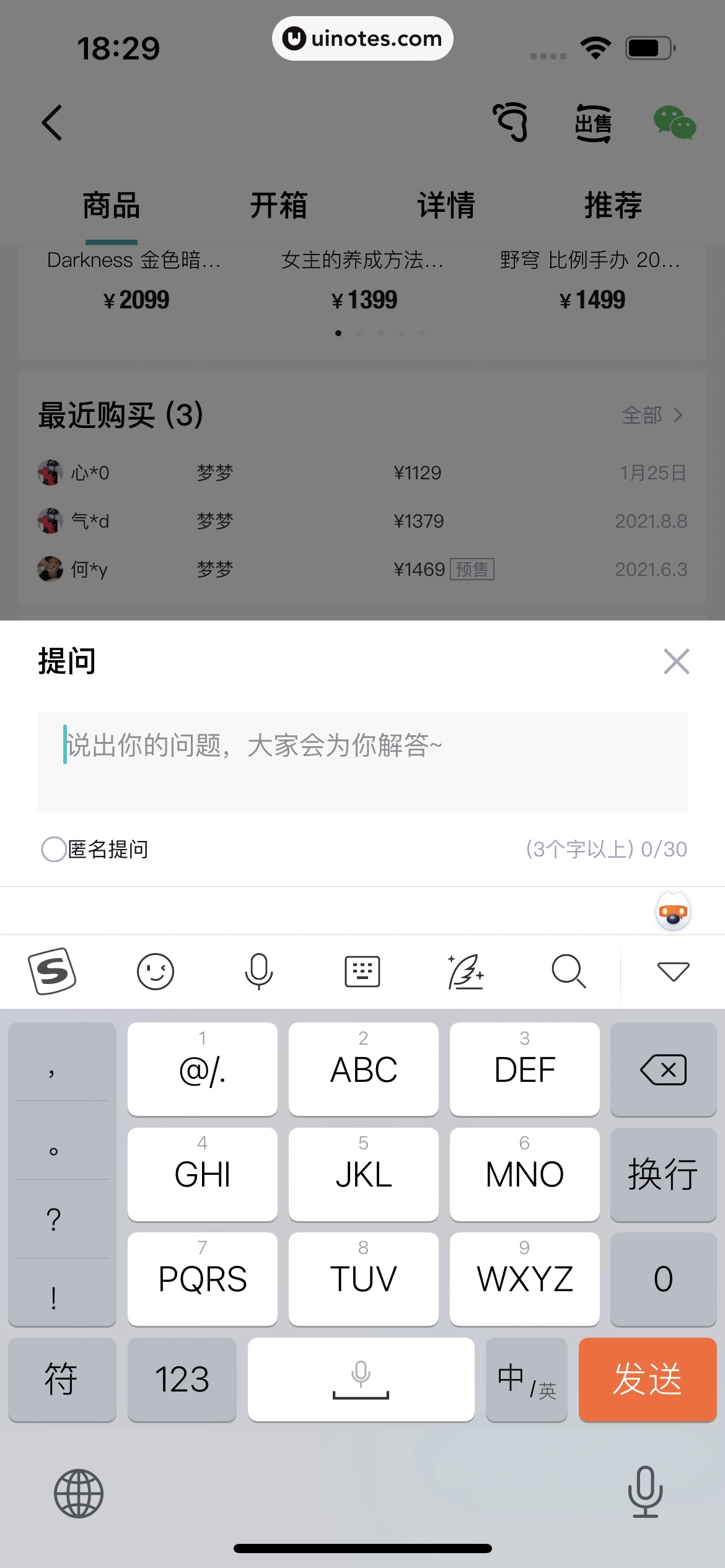This screenshot has height=1568, width=725.
Task: Send the question with the 发送 button
Action: 648,1380
